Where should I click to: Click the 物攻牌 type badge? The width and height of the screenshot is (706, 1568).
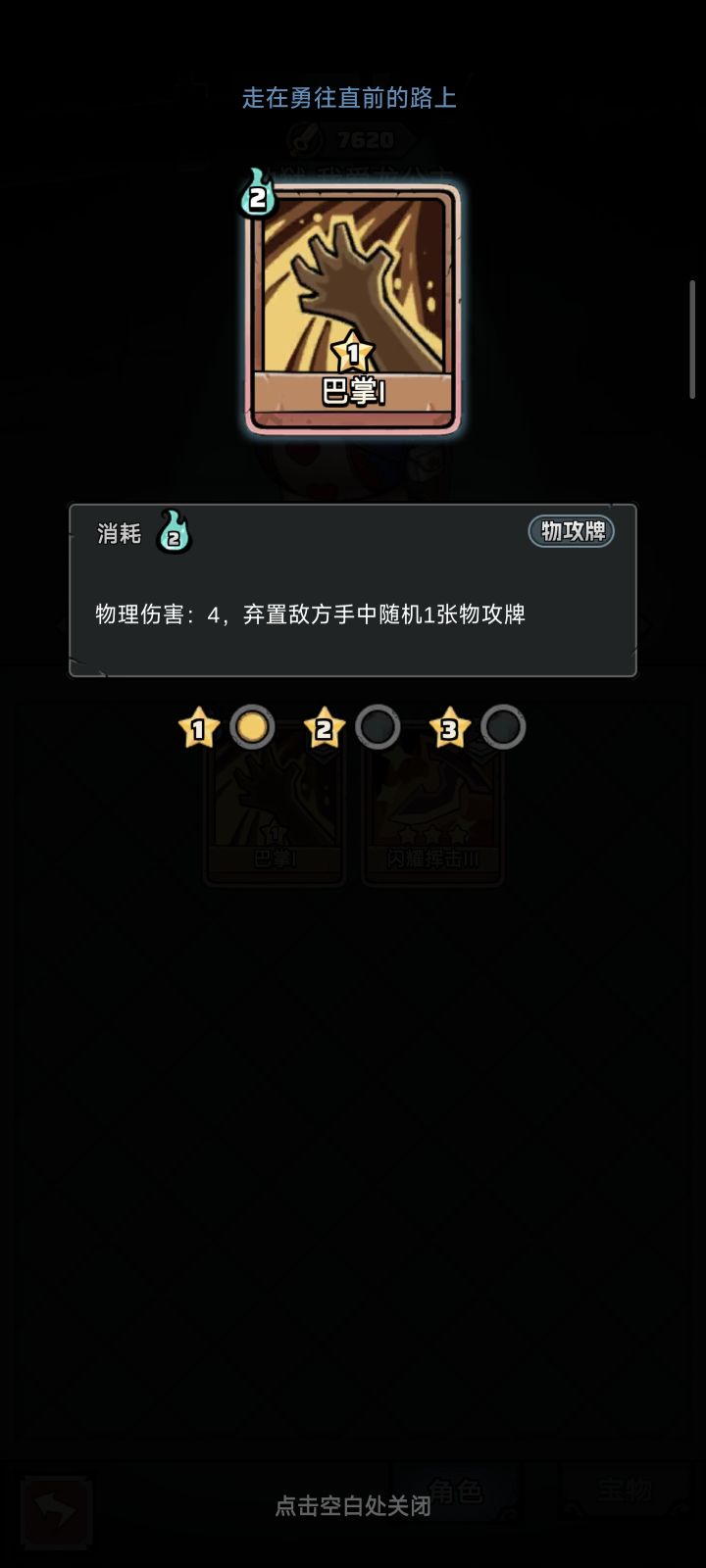coord(570,530)
